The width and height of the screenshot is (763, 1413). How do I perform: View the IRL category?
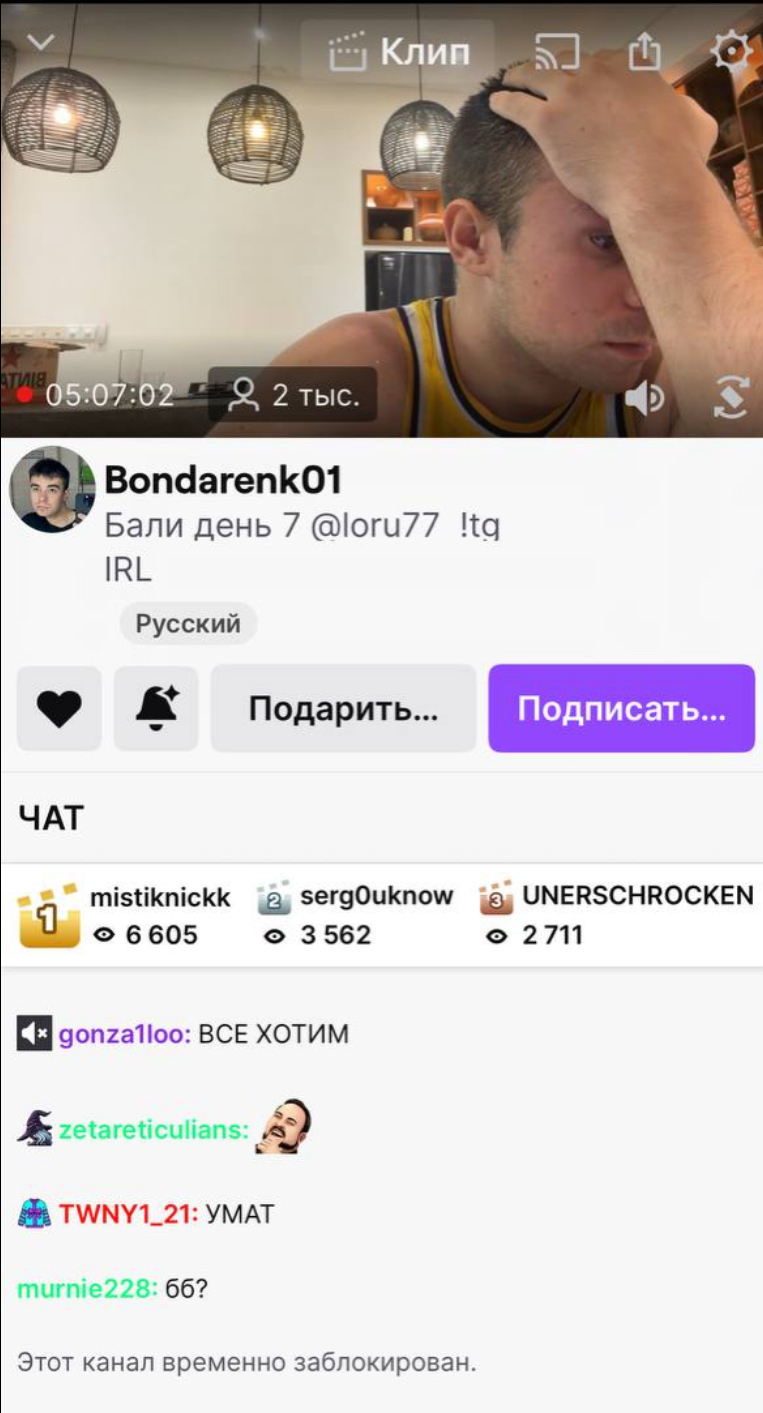click(128, 570)
